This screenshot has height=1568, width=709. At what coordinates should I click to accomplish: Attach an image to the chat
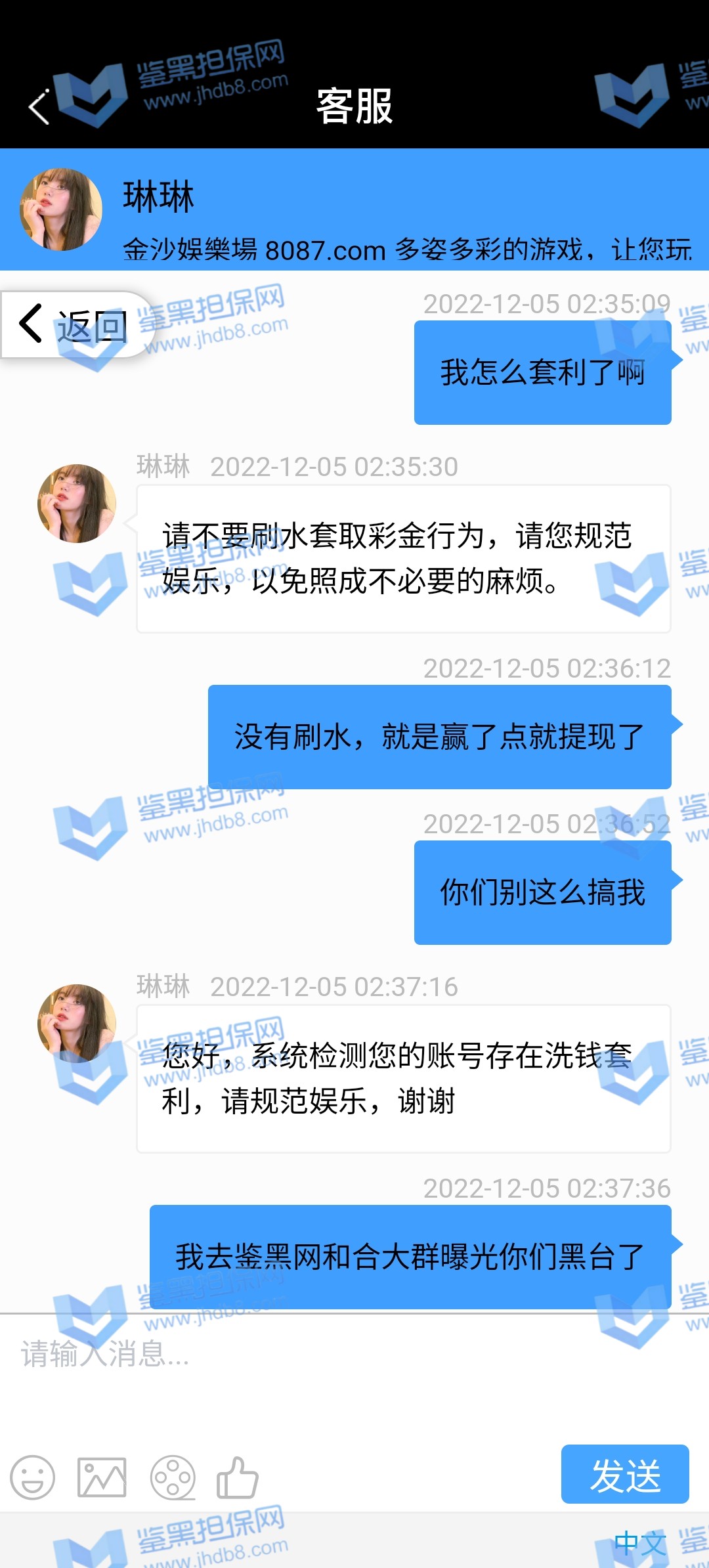pyautogui.click(x=102, y=1477)
